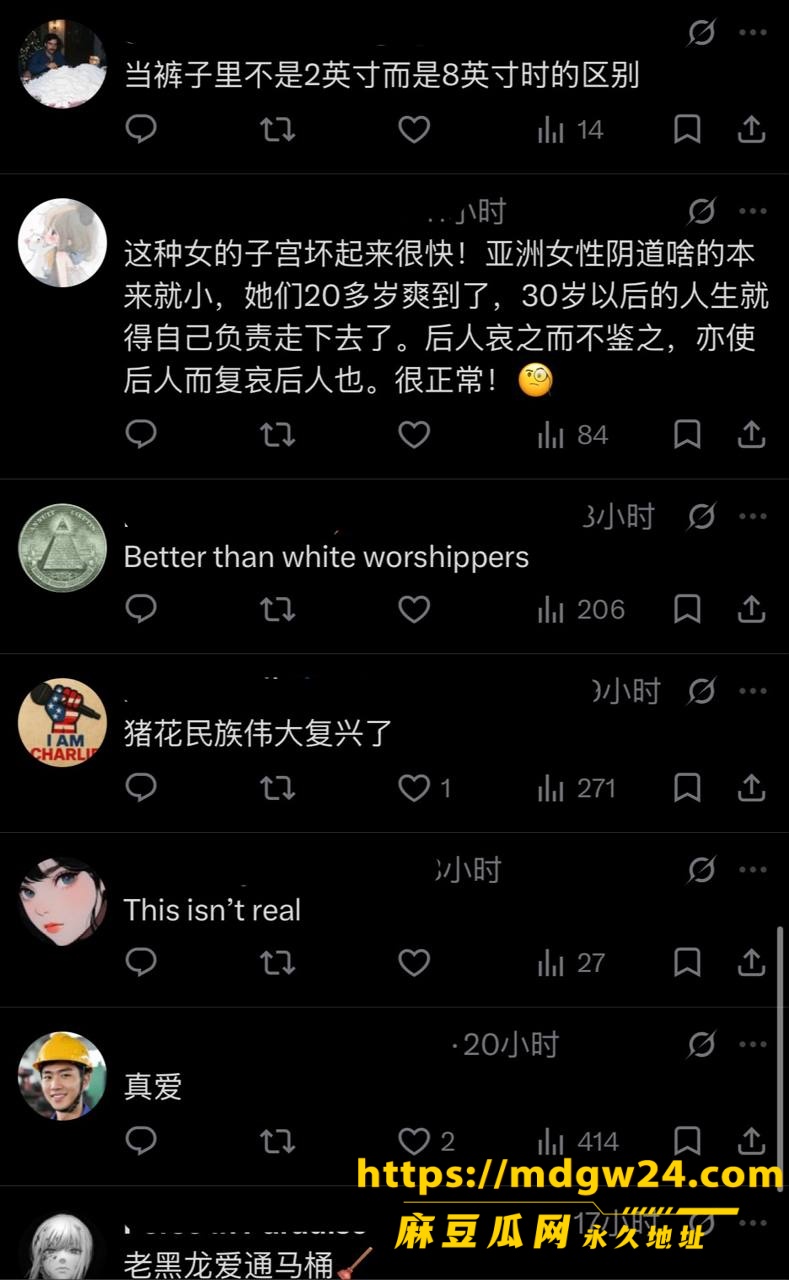789x1280 pixels.
Task: Open the I AM CHARLIE avatar profile
Action: click(x=62, y=723)
